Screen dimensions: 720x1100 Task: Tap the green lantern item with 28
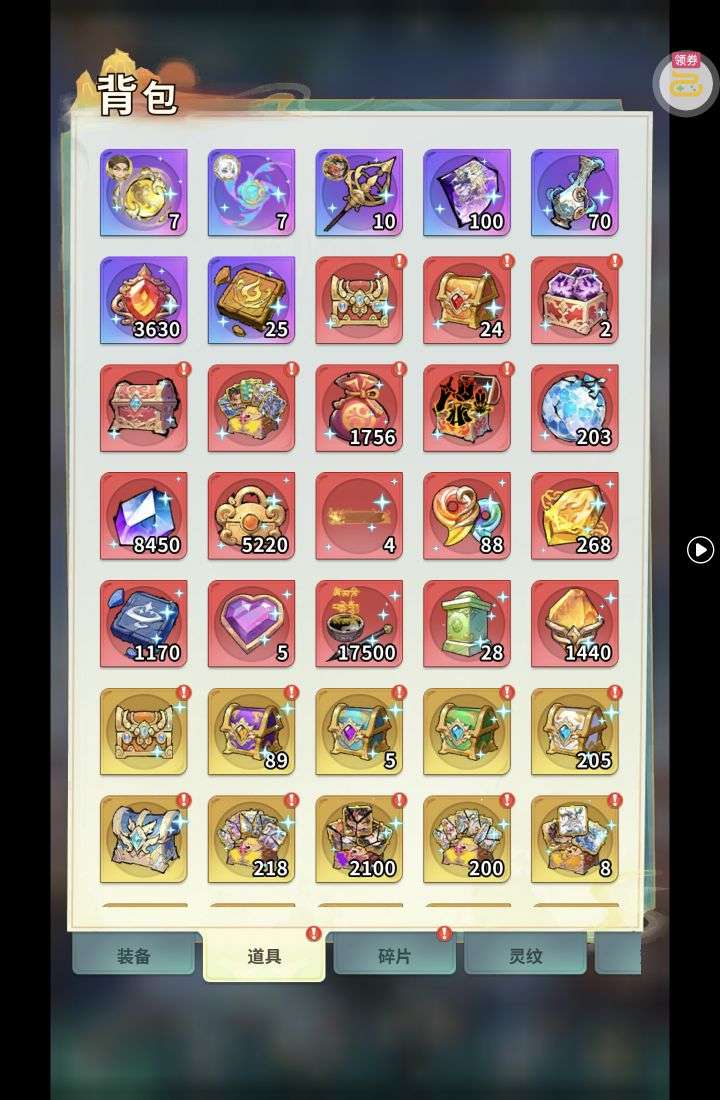(x=467, y=624)
